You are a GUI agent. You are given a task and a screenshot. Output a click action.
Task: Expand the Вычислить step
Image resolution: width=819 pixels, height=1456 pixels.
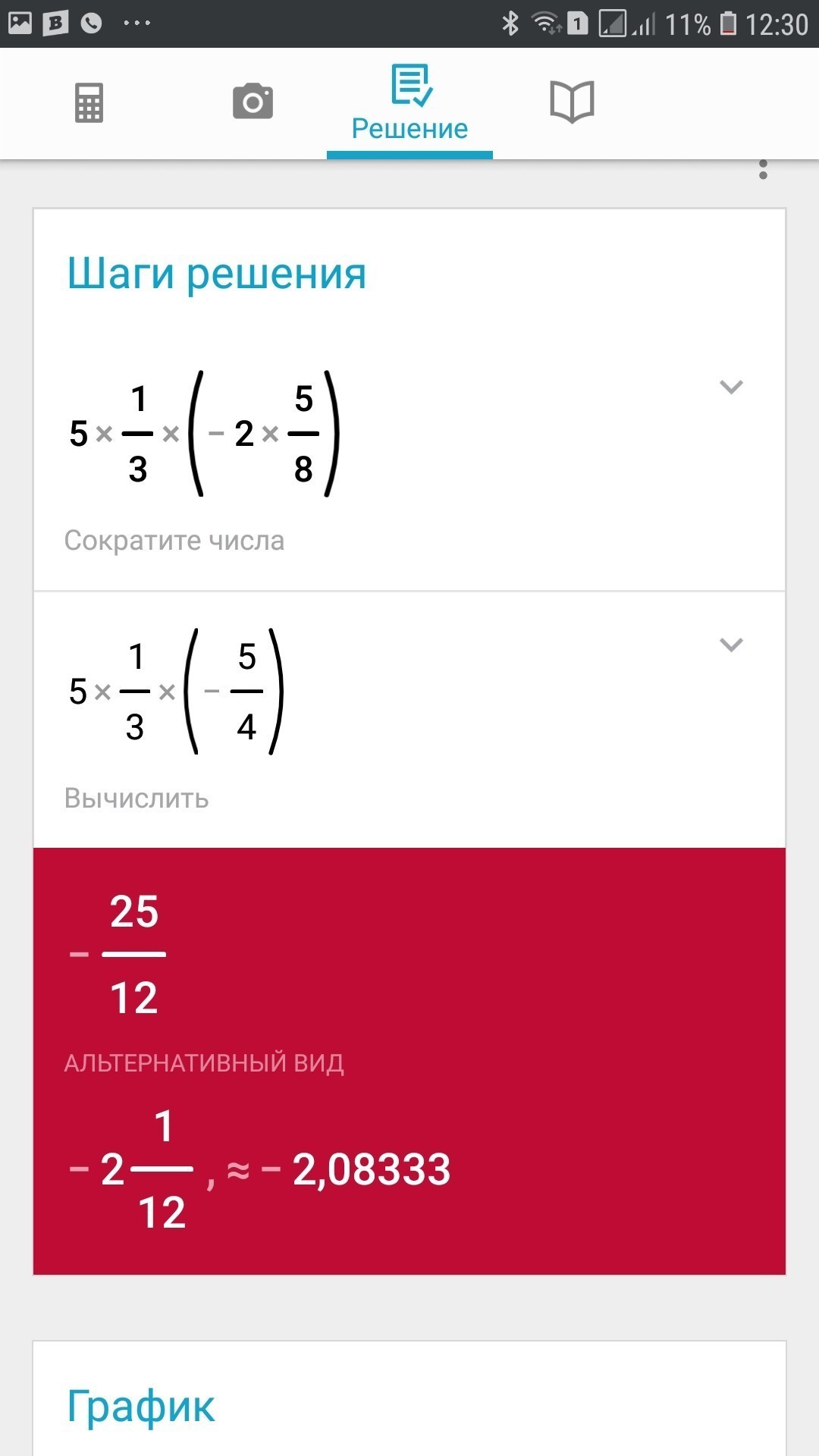coord(731,645)
